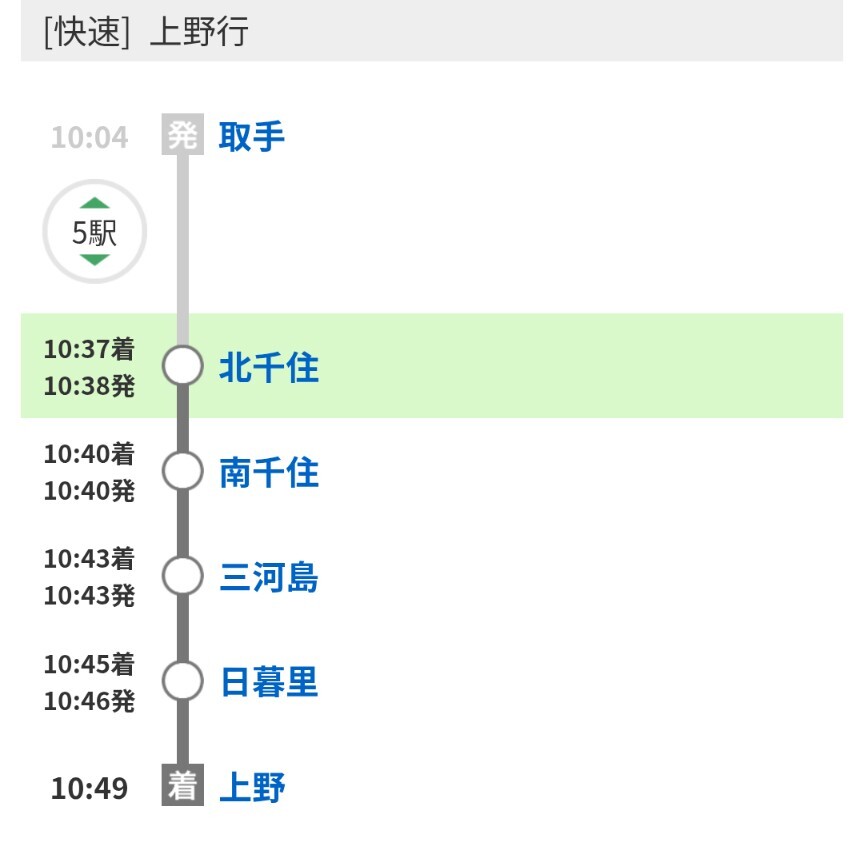Expand the 5駅 intermediate stations
Image resolution: width=864 pixels, height=845 pixels.
click(x=94, y=231)
